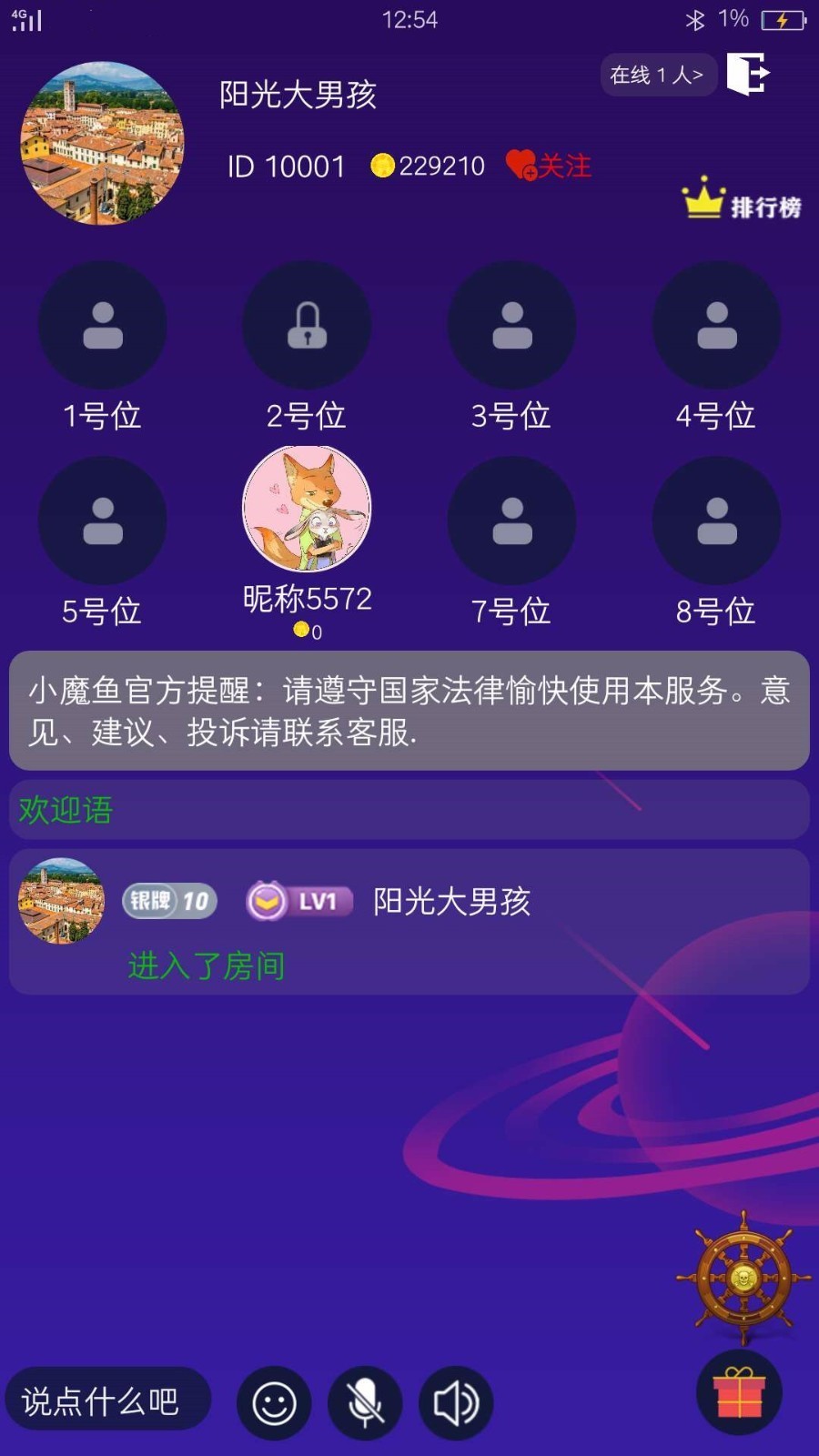This screenshot has width=819, height=1456.
Task: Tap the 银牌10 silver badge
Action: [168, 902]
